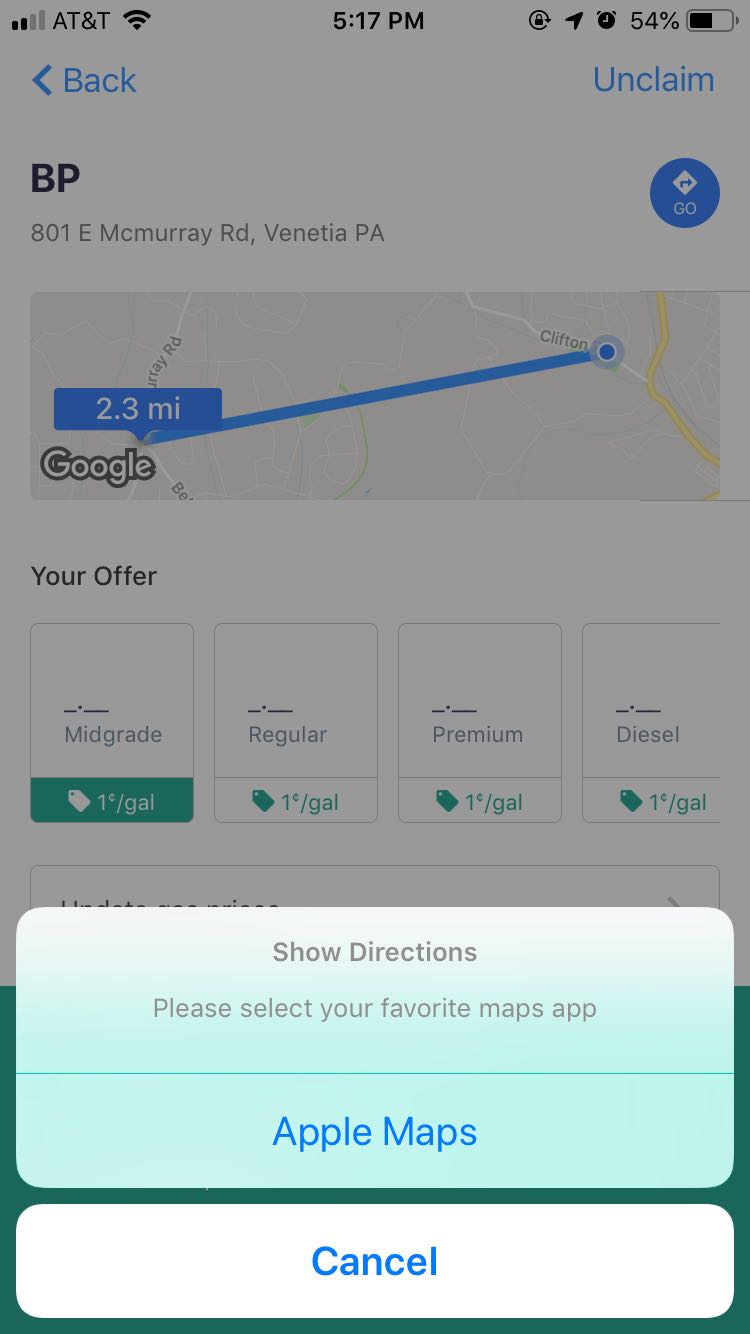This screenshot has height=1334, width=750.
Task: Select Apple Maps as directions app
Action: (374, 1131)
